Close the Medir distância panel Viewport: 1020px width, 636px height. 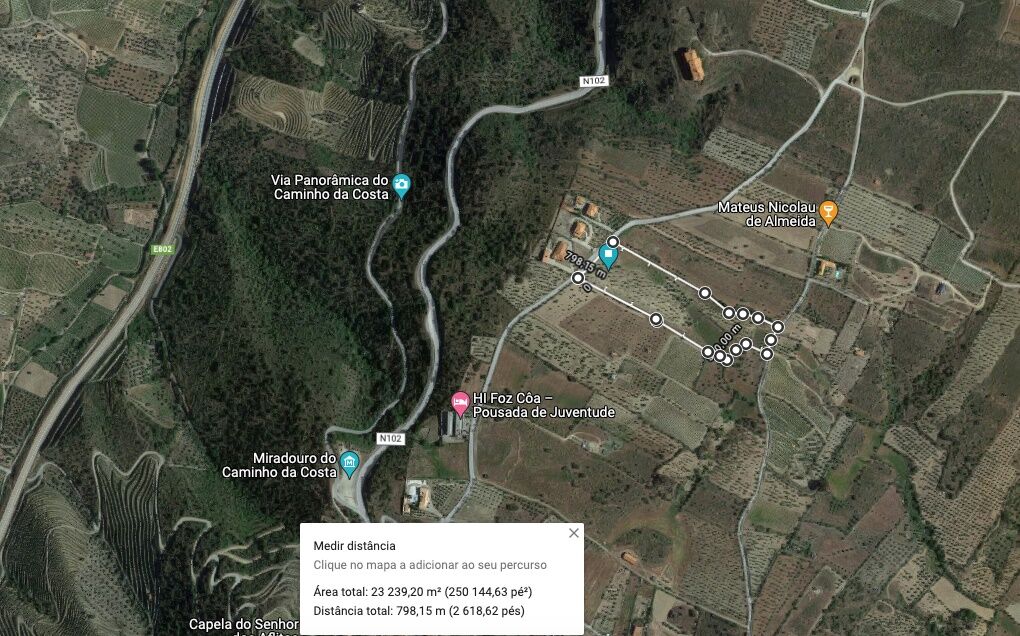[x=574, y=533]
